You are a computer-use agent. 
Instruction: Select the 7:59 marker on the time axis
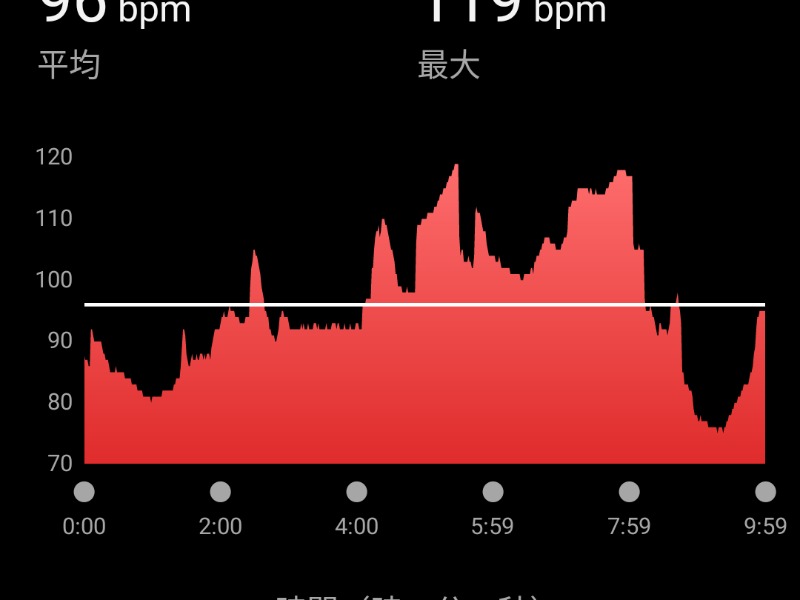coord(629,492)
